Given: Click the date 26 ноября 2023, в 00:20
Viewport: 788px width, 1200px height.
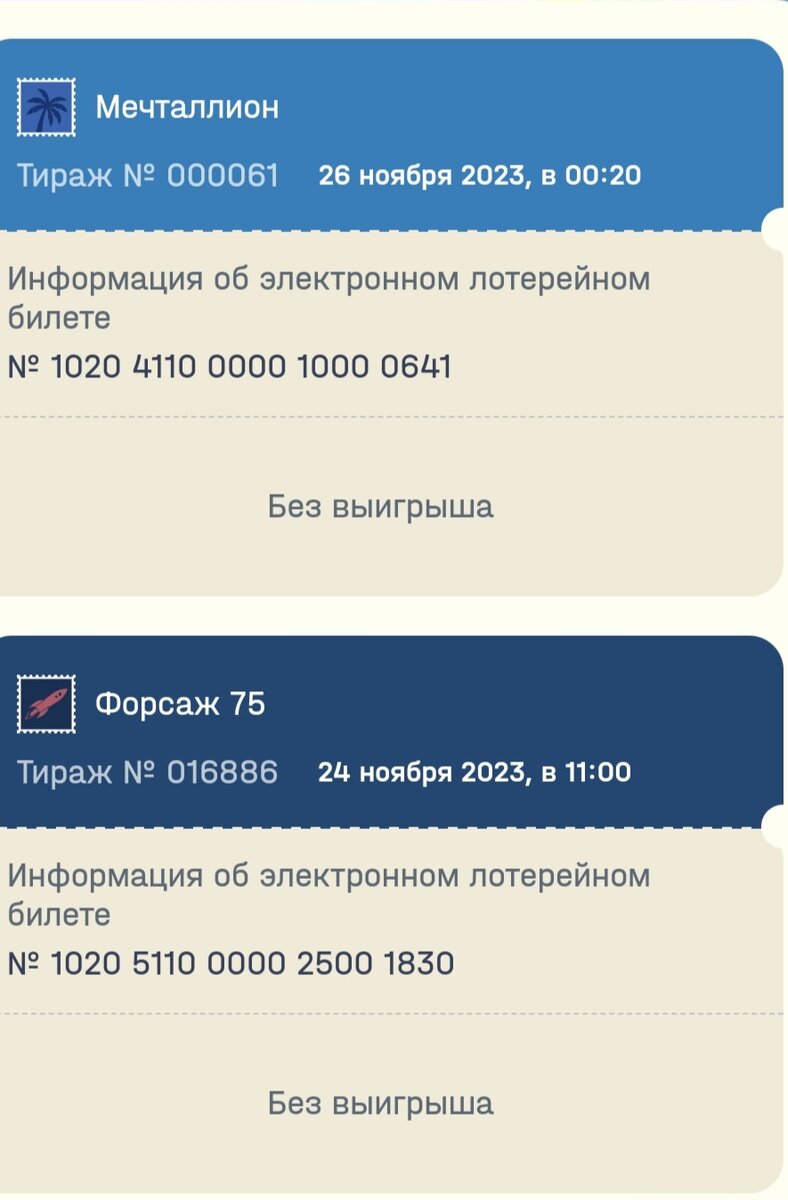Looking at the screenshot, I should 483,174.
